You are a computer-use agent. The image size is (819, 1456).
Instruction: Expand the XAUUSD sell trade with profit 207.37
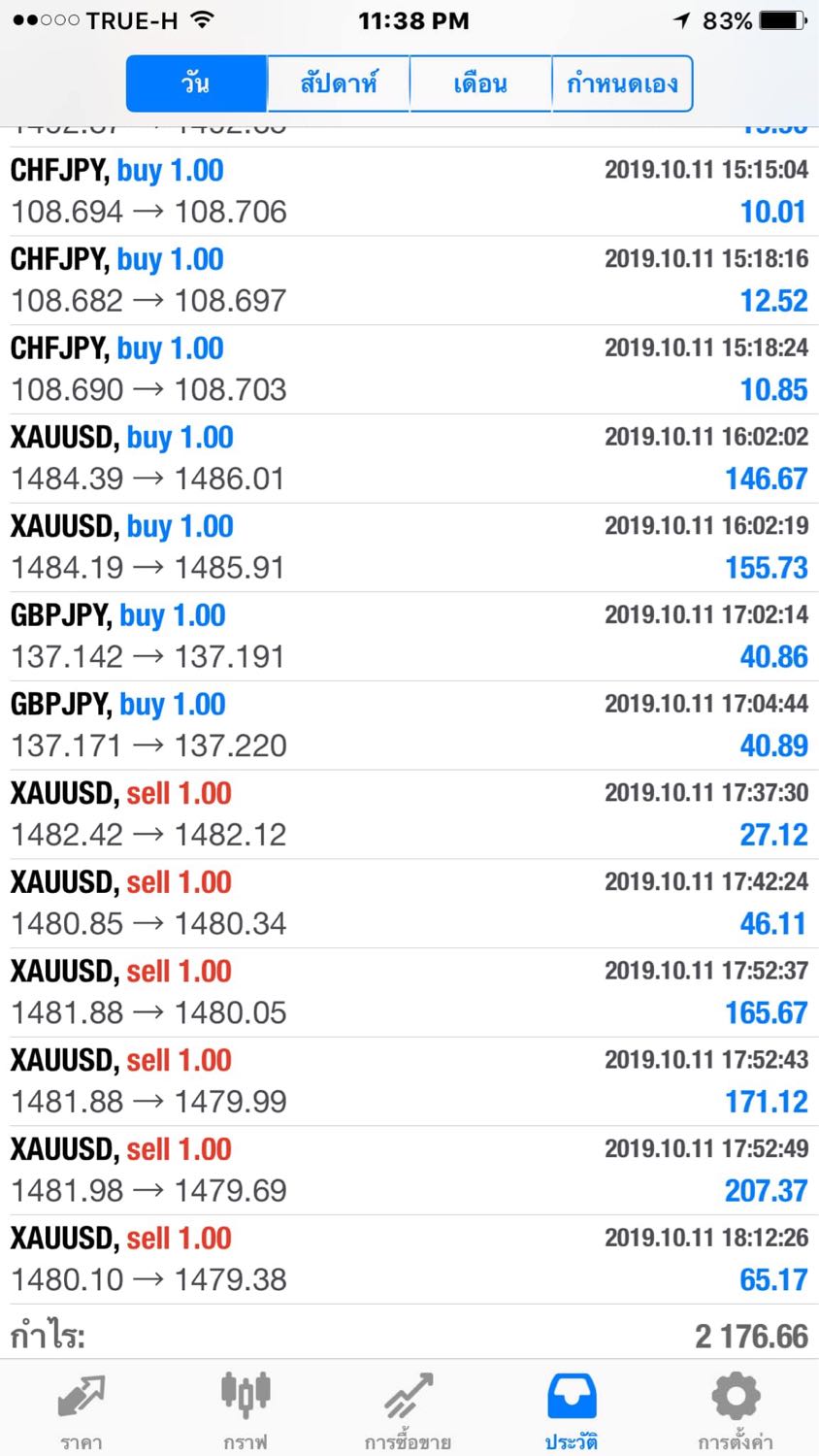coord(409,1170)
